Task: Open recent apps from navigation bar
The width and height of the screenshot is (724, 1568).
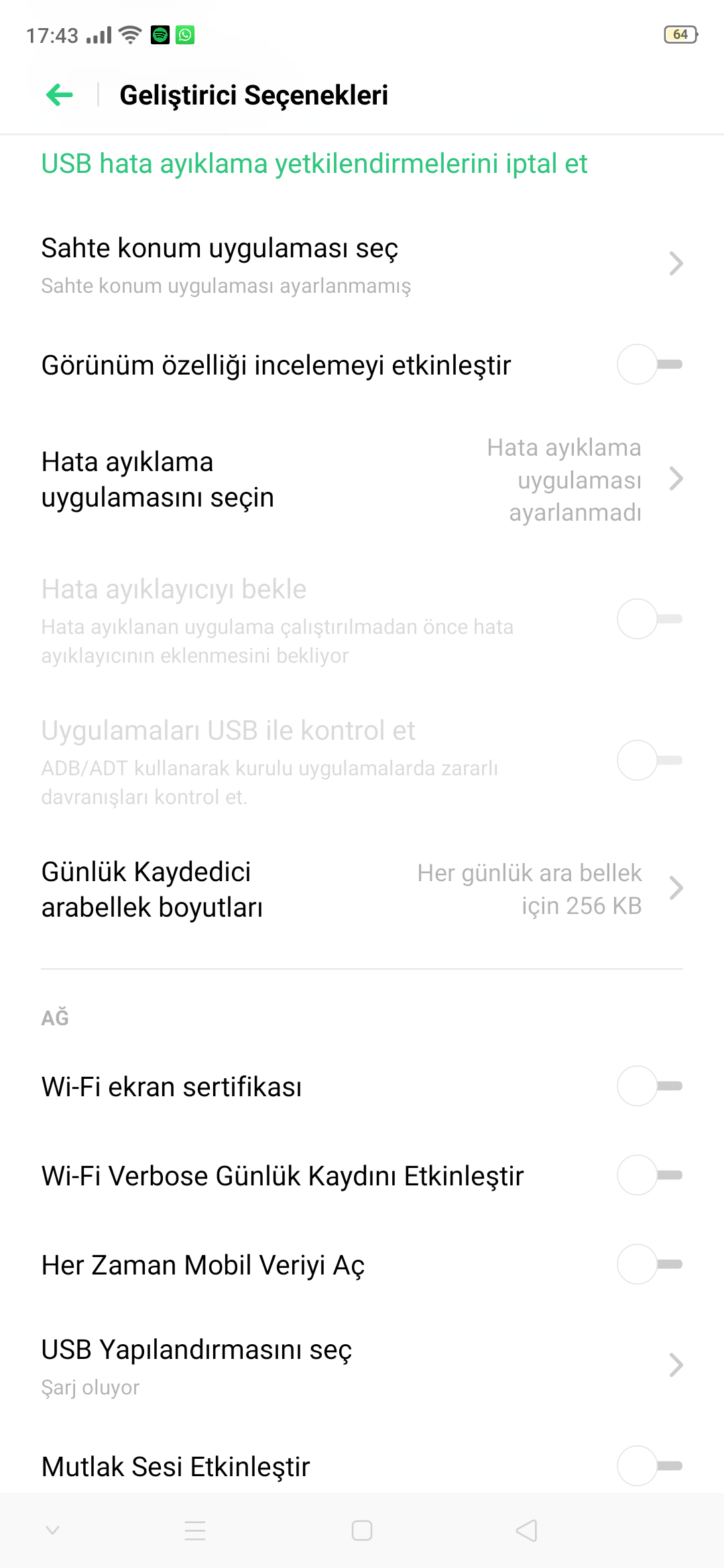Action: tap(195, 1530)
